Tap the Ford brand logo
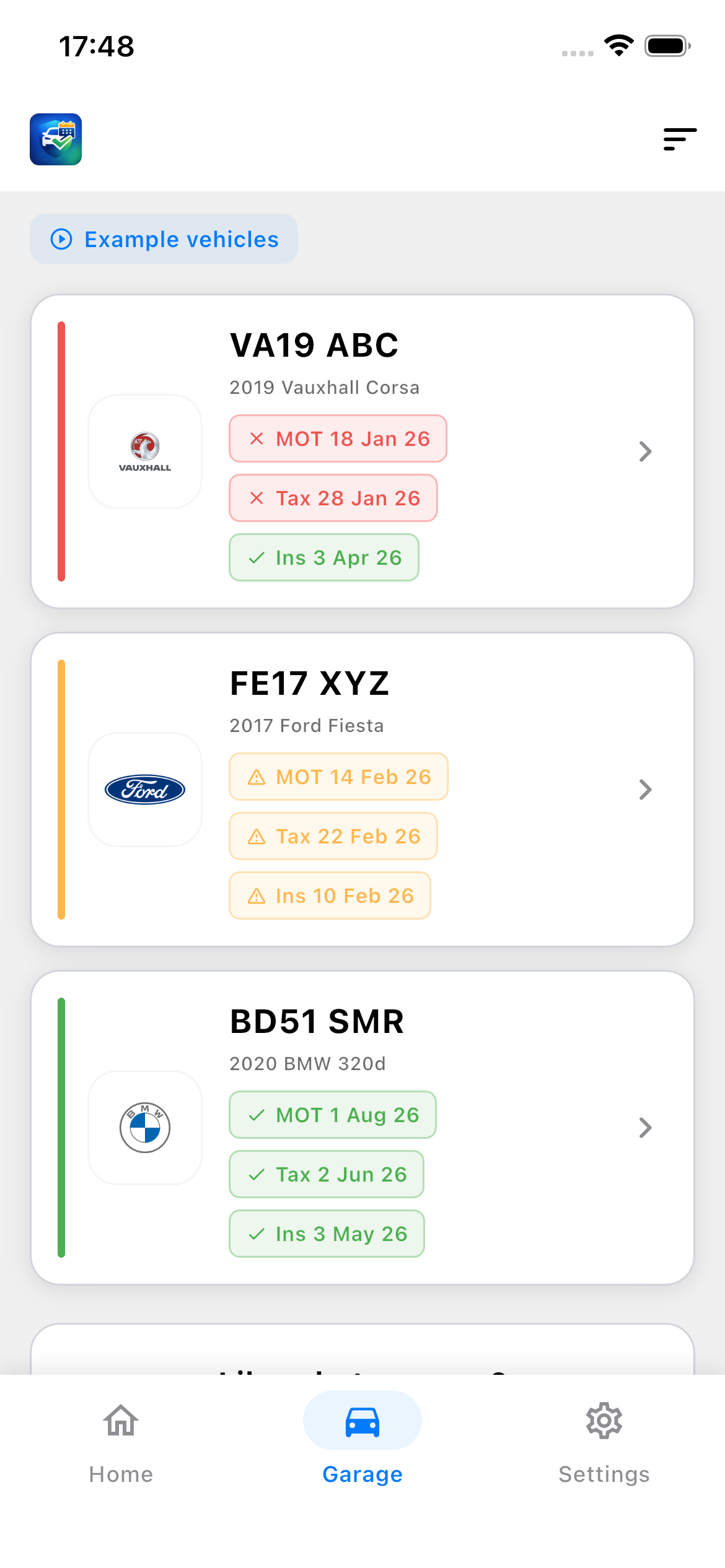 point(144,790)
